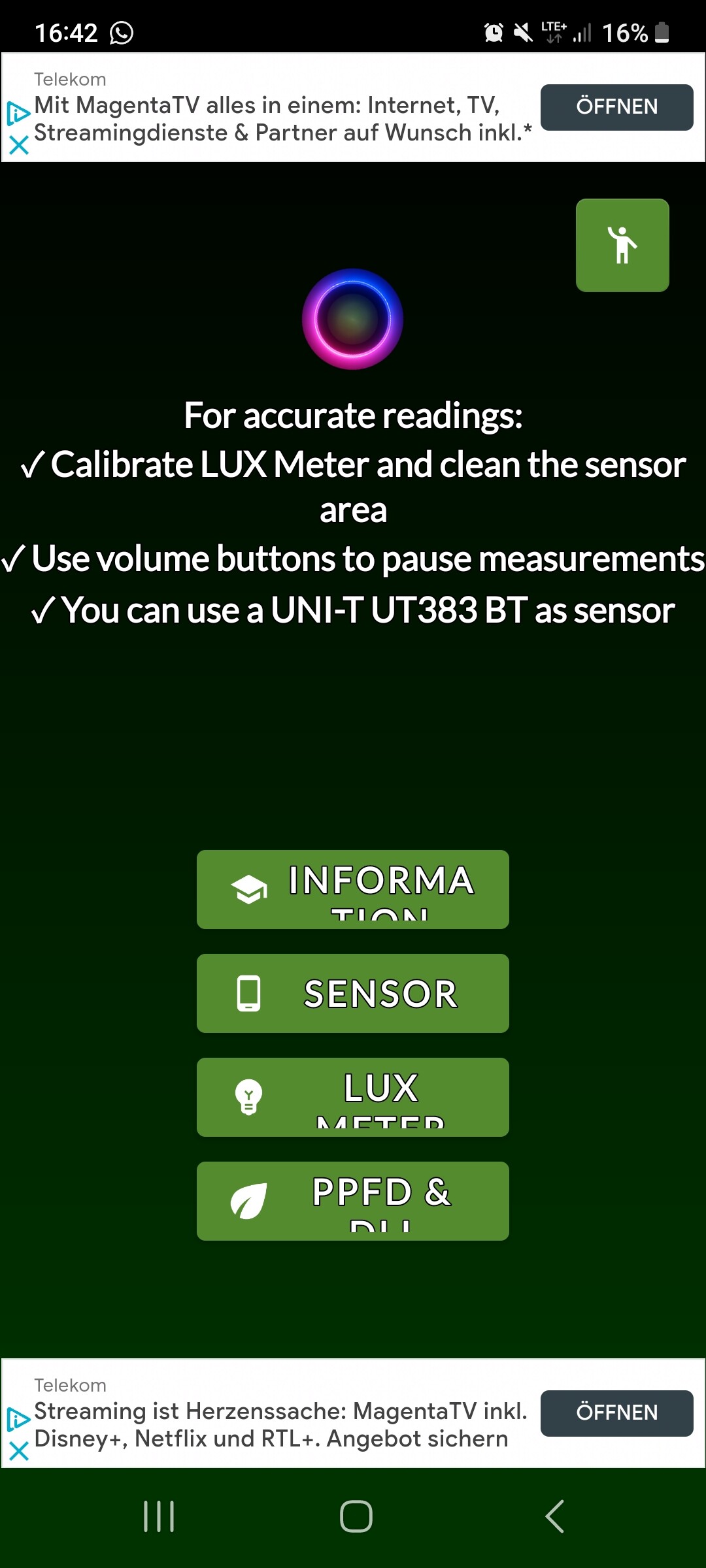The width and height of the screenshot is (706, 1568).
Task: Tap the green person icon button
Action: 622,245
